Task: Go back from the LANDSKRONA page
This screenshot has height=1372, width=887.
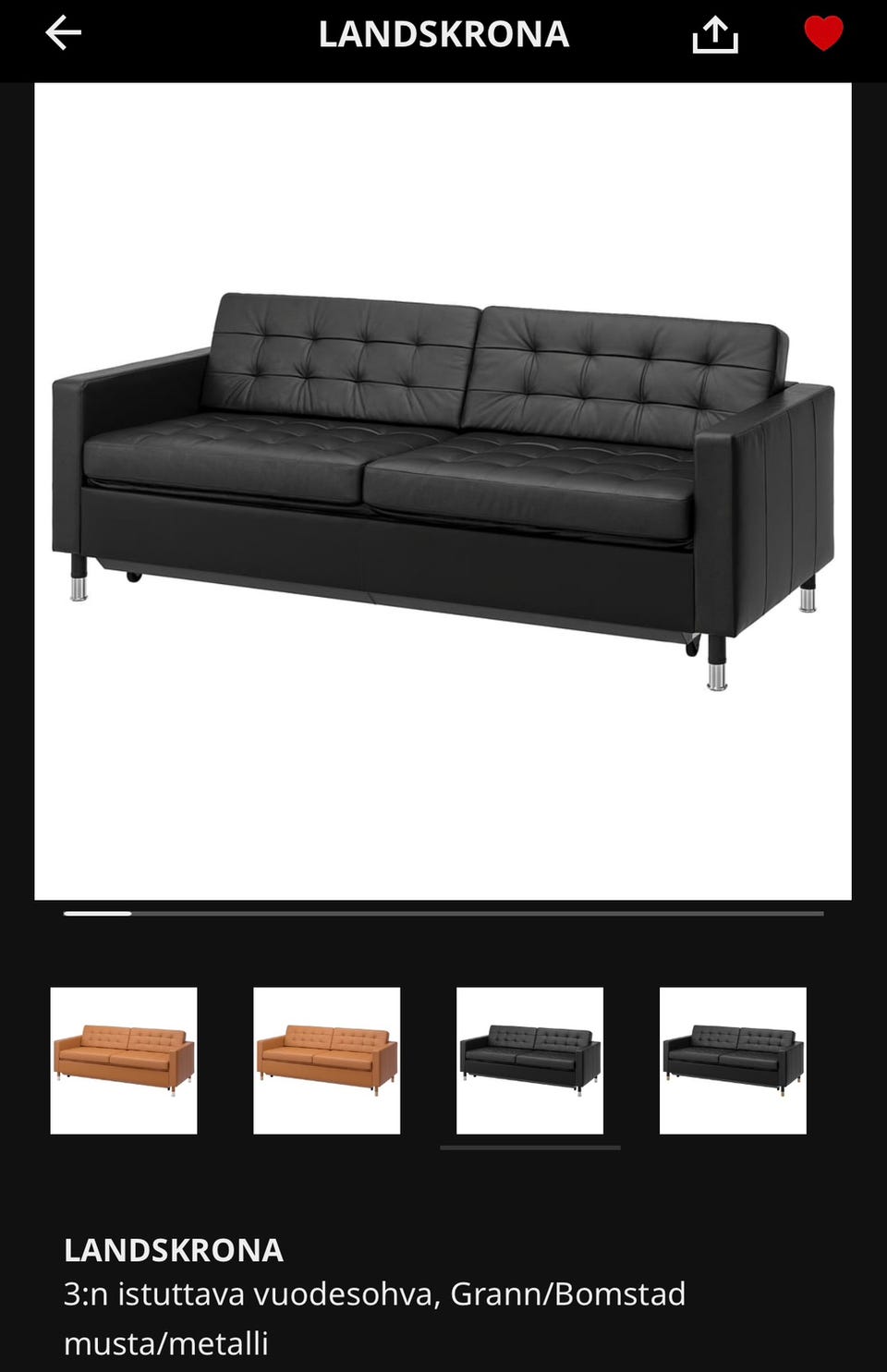Action: (x=63, y=34)
